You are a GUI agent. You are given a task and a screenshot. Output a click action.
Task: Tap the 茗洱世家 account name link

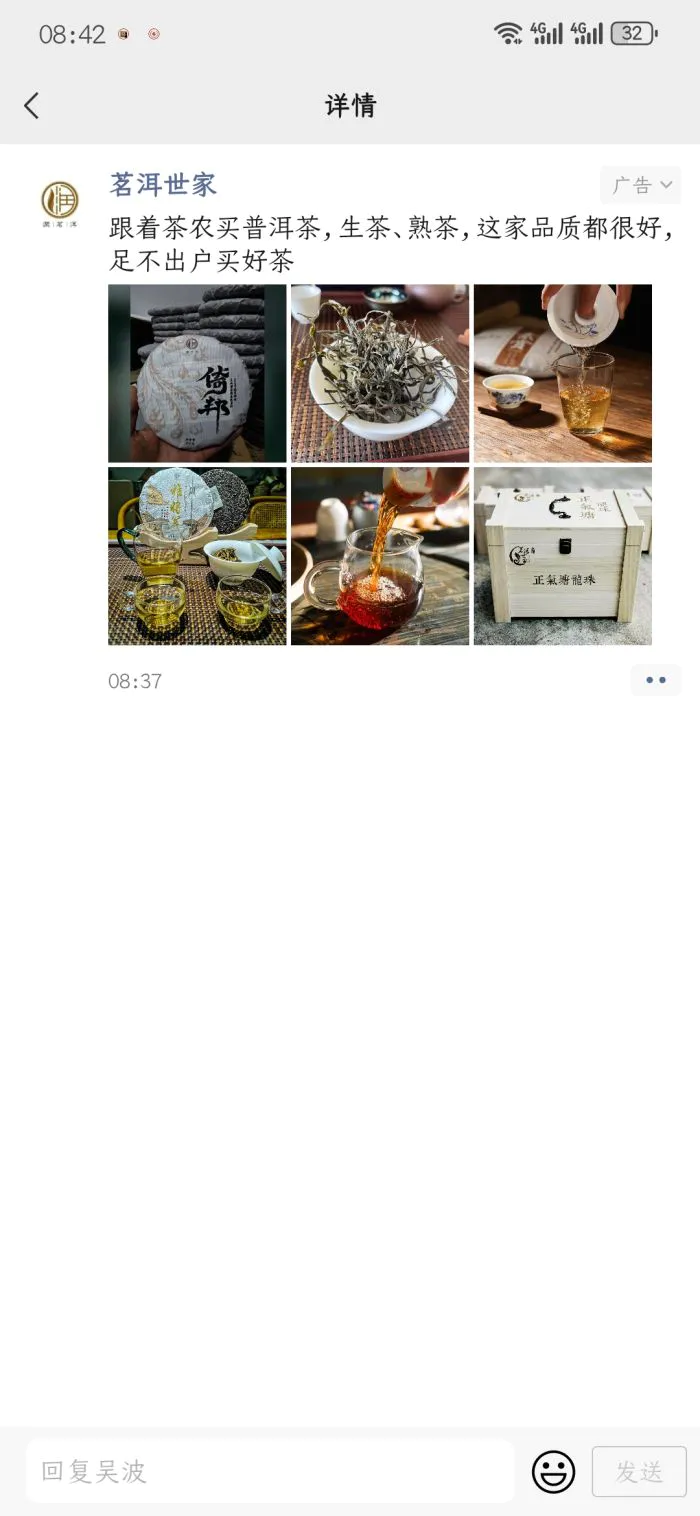[x=163, y=185]
